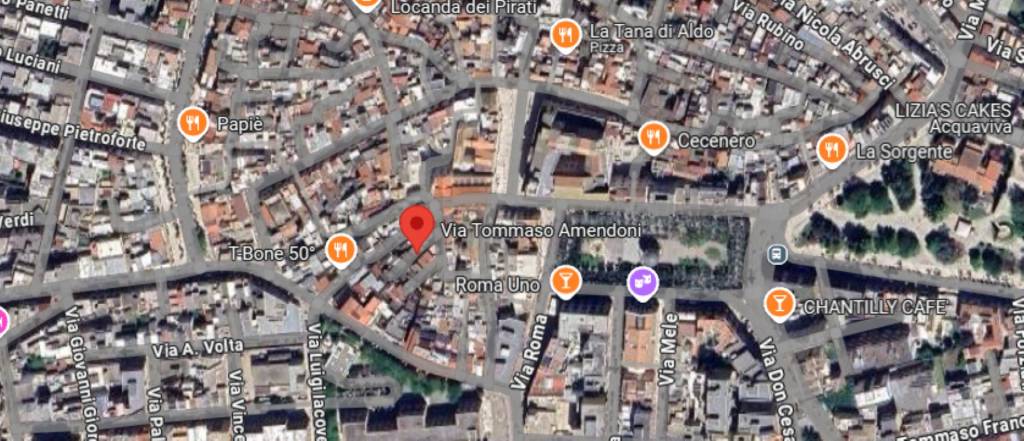1024x441 pixels.
Task: Select the Papiè restaurant marker
Action: [193, 124]
